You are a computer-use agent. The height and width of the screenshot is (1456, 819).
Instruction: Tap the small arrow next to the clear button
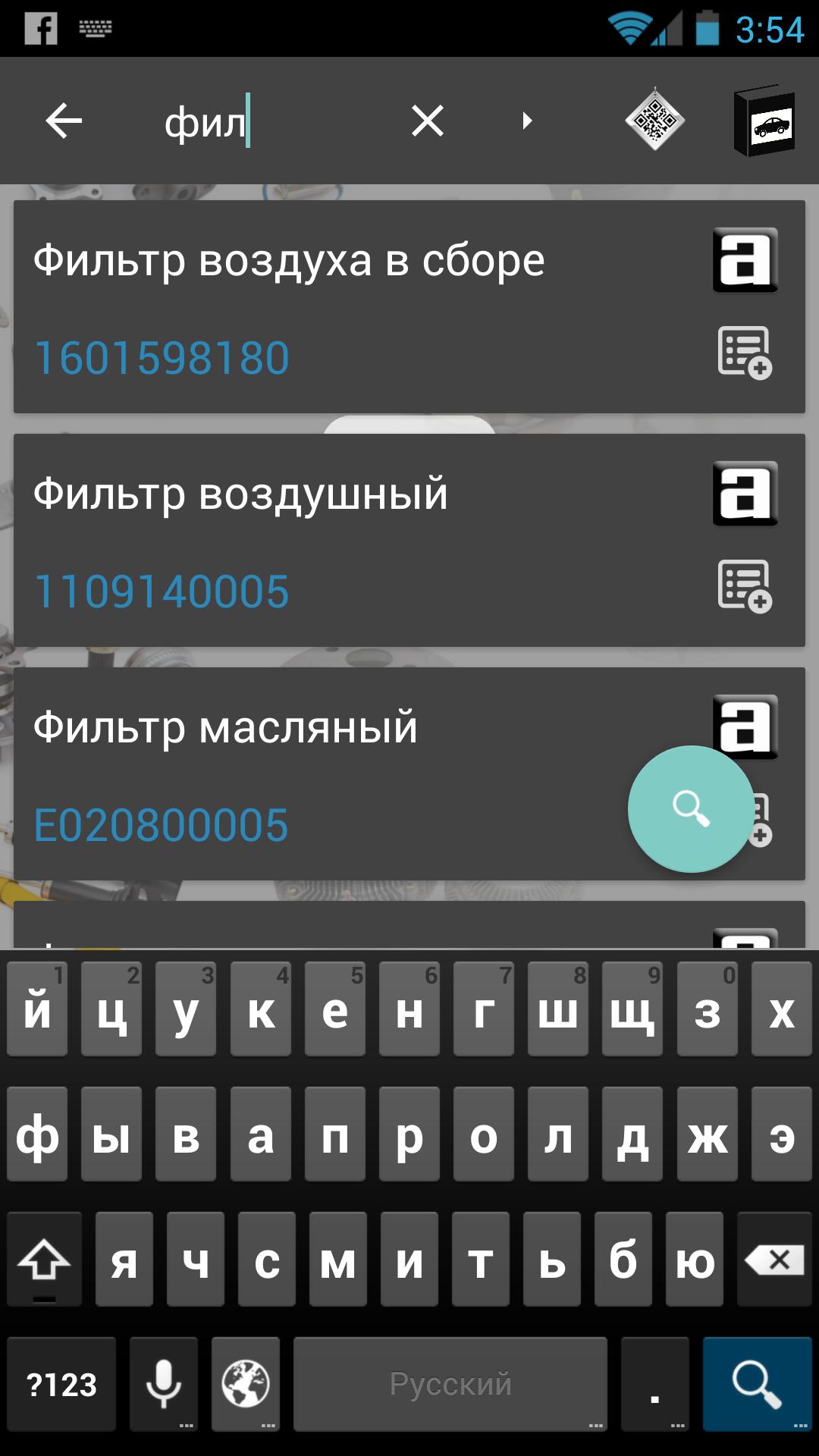tap(527, 121)
